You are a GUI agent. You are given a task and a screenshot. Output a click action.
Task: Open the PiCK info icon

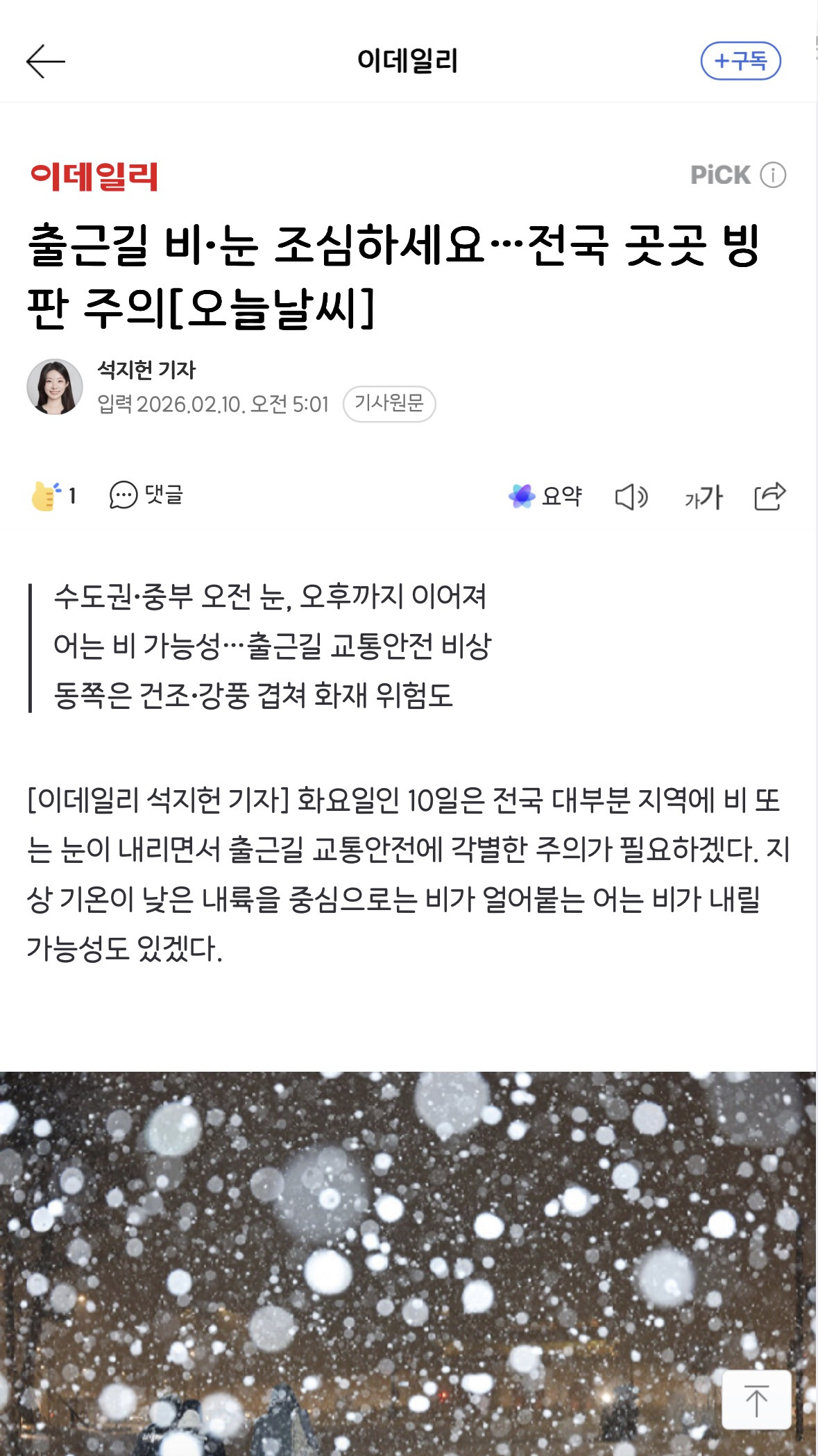click(x=773, y=175)
